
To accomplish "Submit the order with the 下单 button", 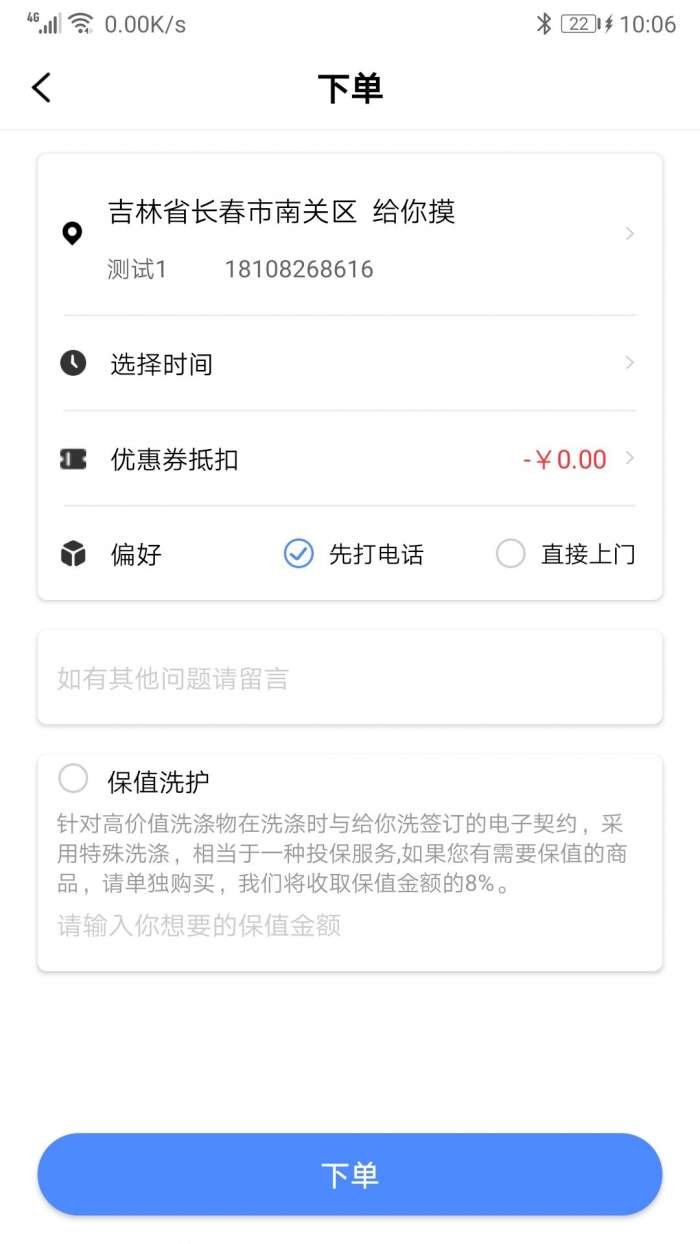I will [x=350, y=1175].
